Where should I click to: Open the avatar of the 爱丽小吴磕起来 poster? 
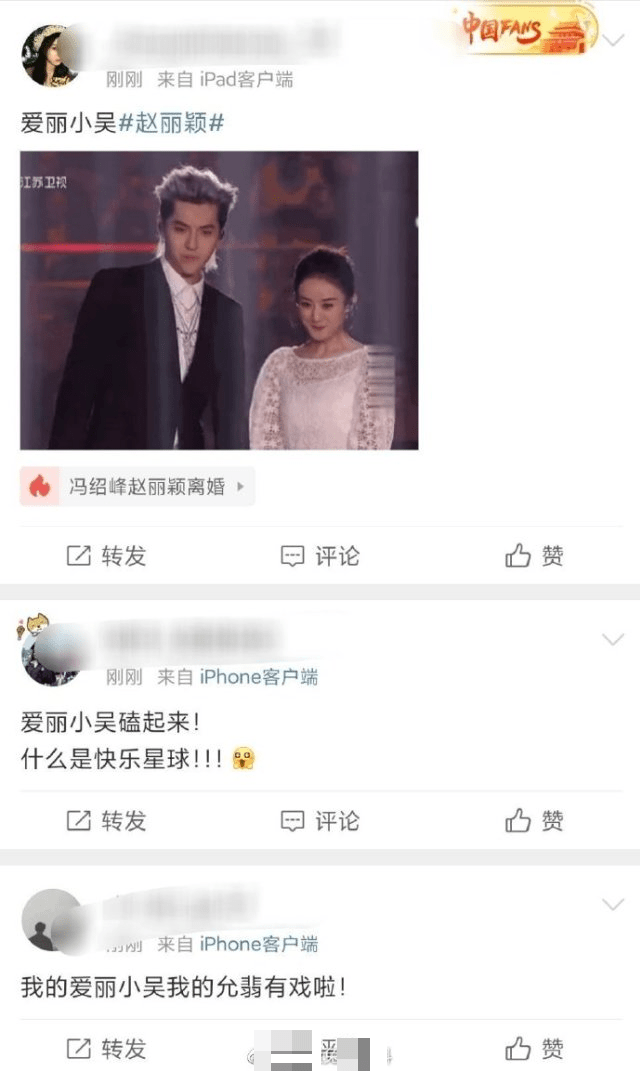[51, 654]
